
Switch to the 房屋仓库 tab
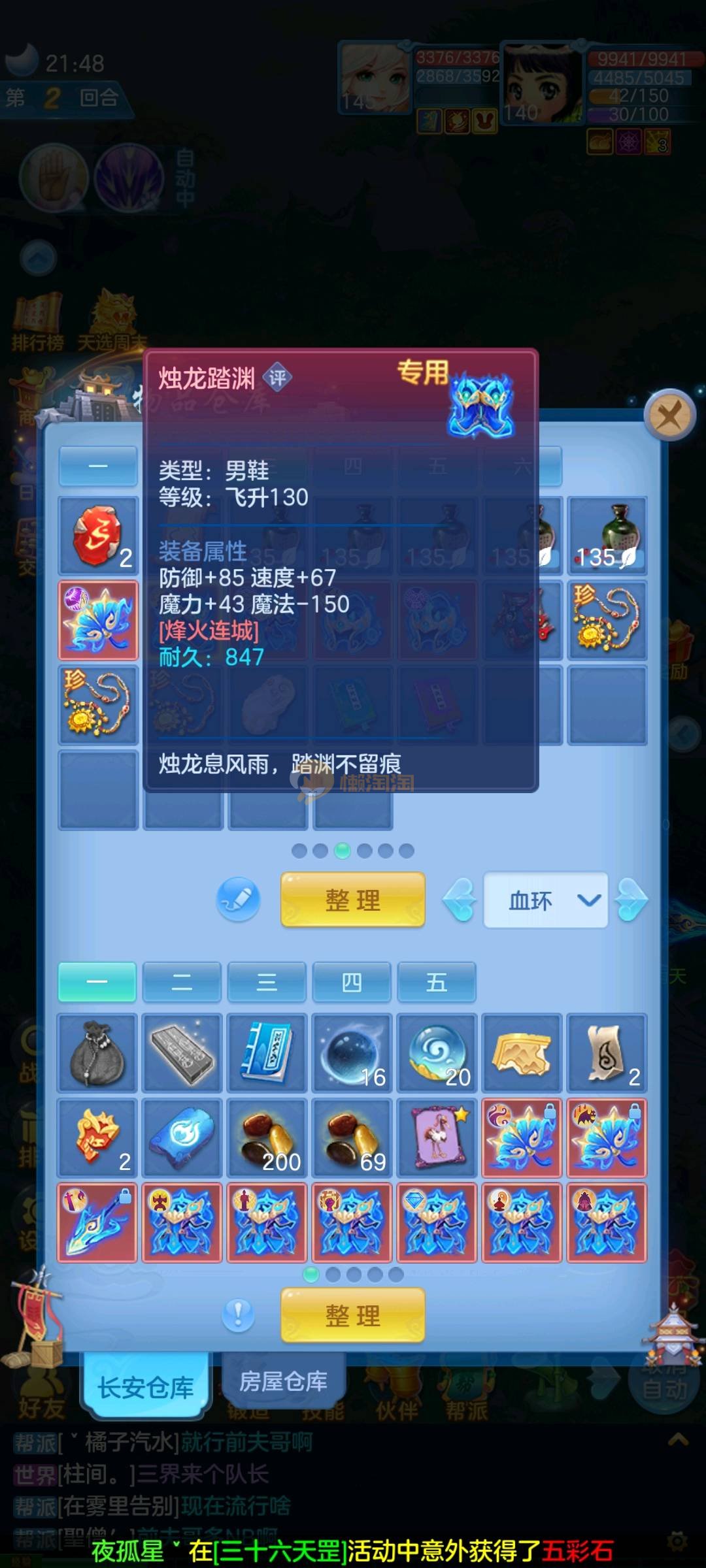pos(283,1380)
